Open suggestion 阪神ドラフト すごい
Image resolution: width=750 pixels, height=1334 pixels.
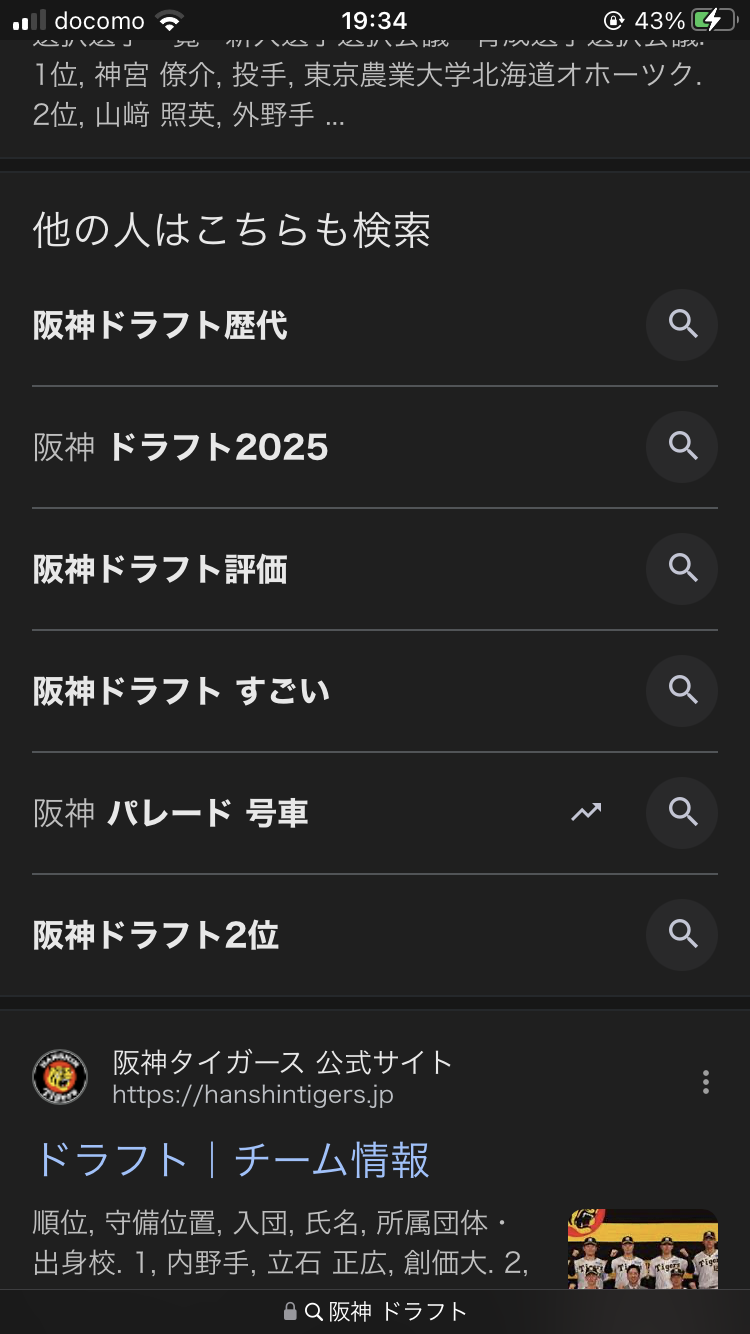181,691
